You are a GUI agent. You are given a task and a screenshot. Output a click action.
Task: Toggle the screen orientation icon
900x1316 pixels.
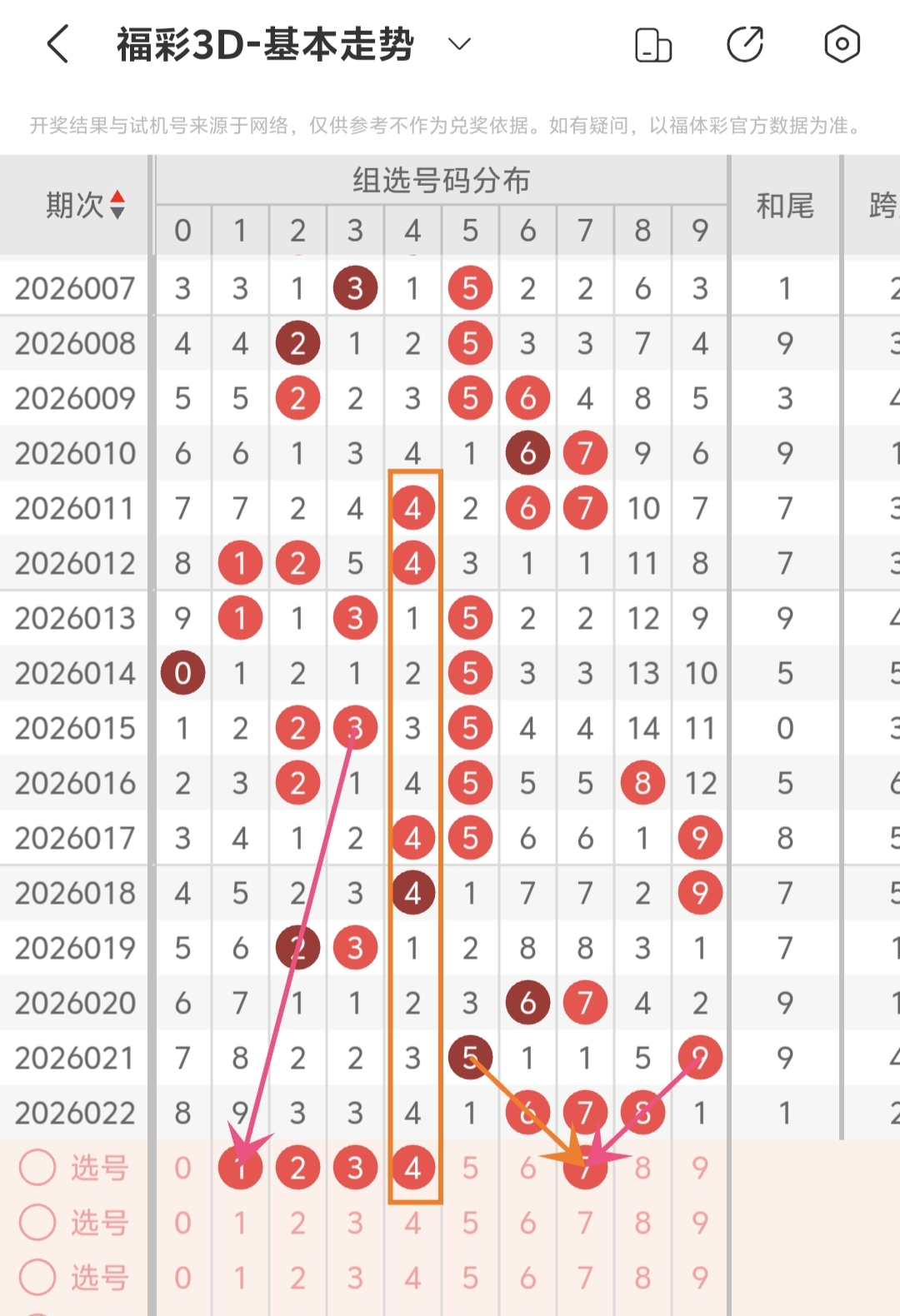tap(652, 45)
